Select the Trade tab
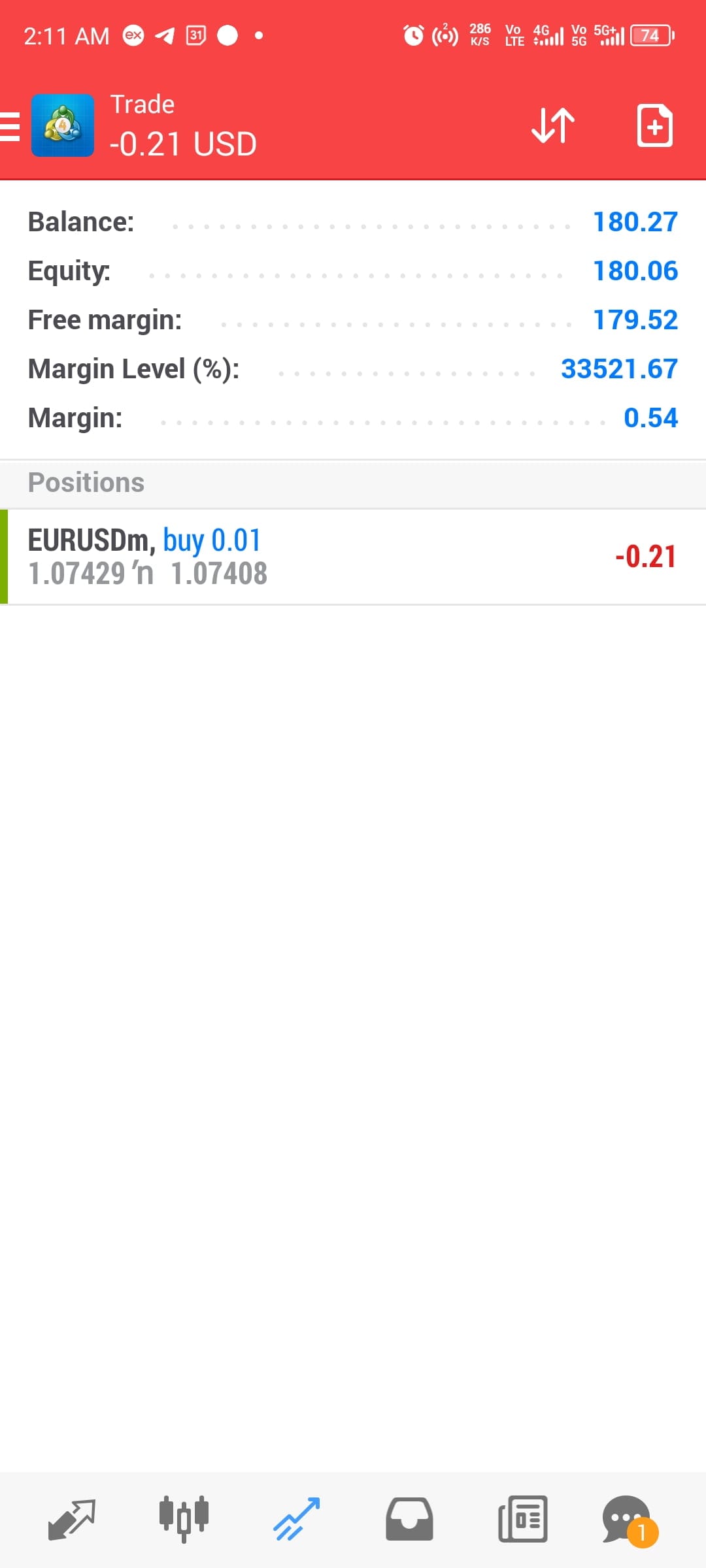This screenshot has width=706, height=1568. click(x=297, y=1520)
